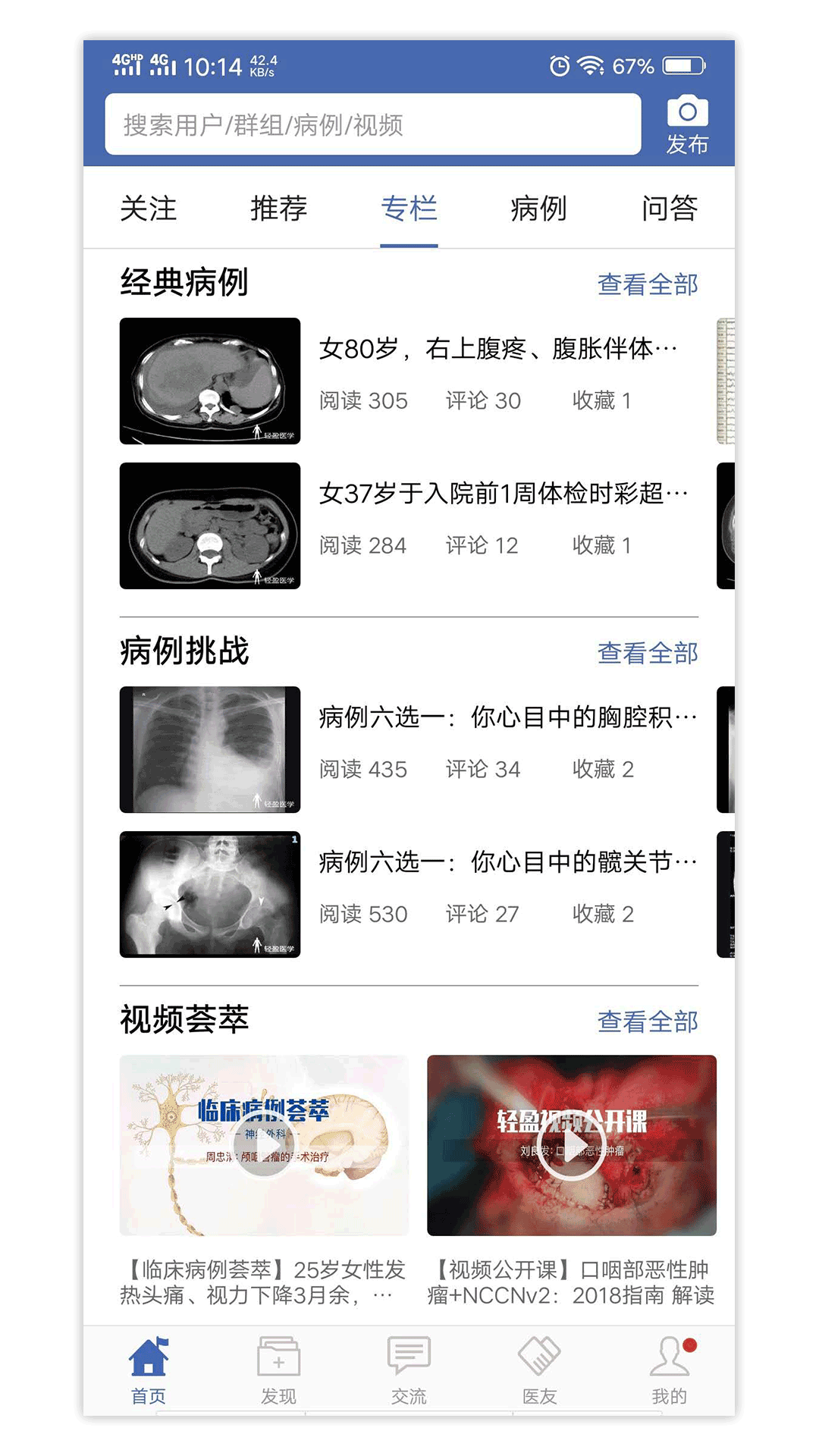Tap the search box for users/groups/cases/videos
This screenshot has width=819, height=1456.
coord(373,124)
